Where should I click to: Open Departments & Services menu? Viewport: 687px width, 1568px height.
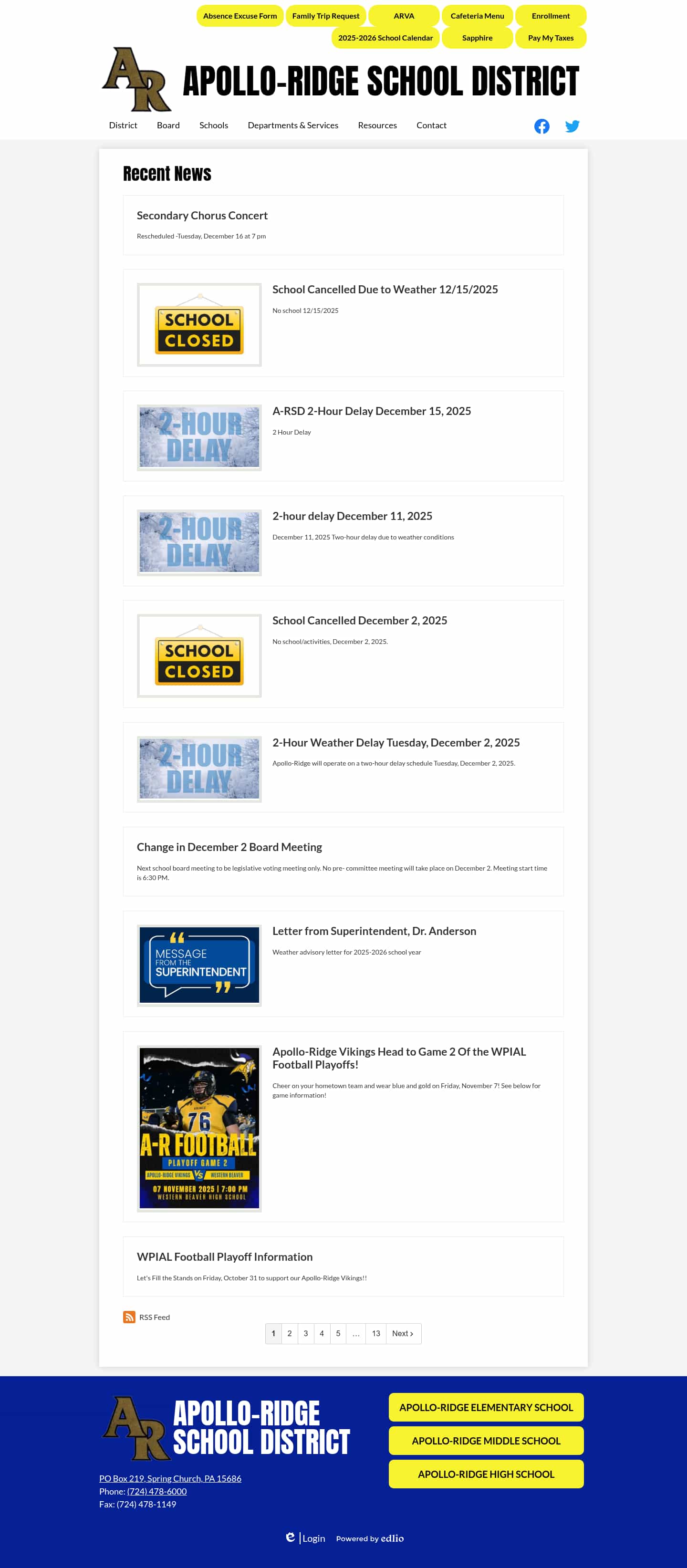292,125
